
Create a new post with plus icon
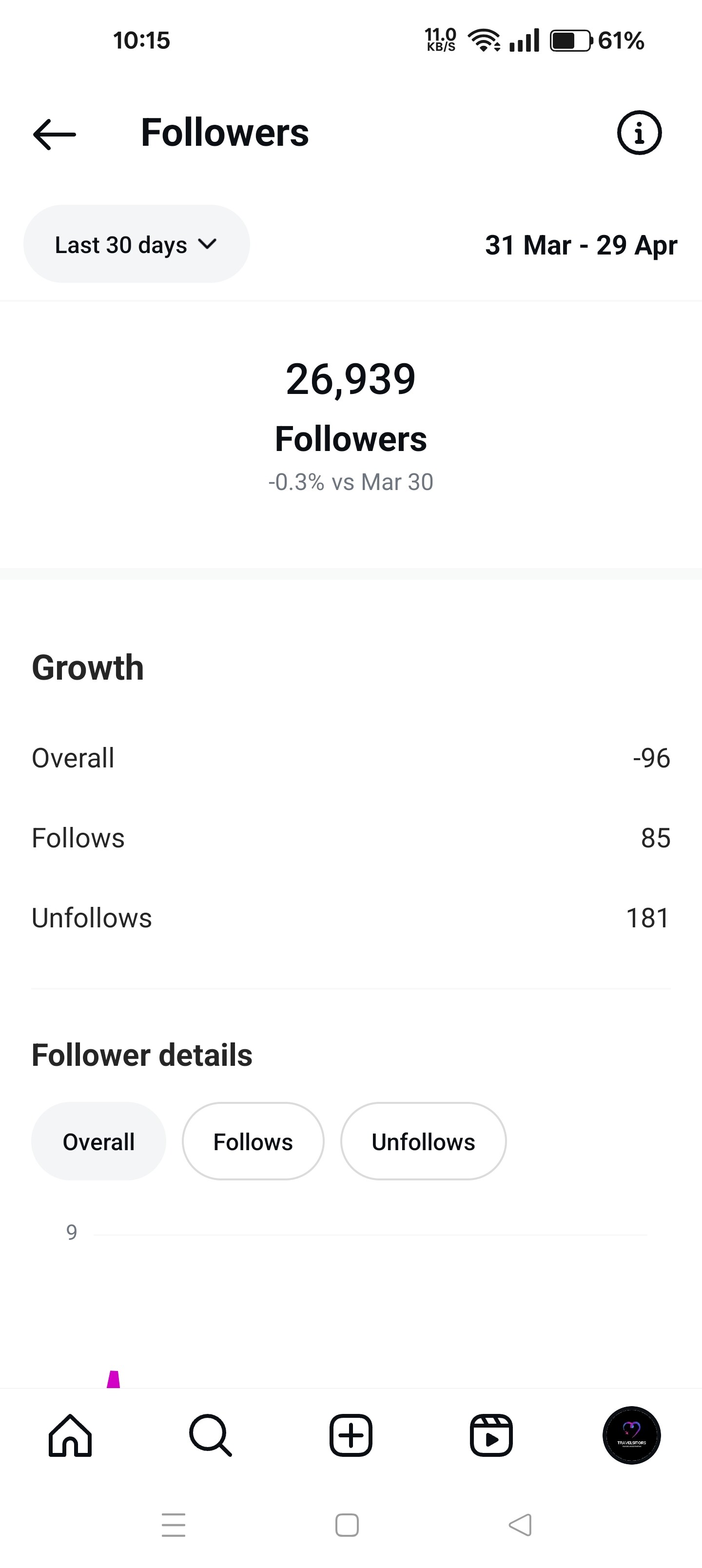coord(351,1435)
